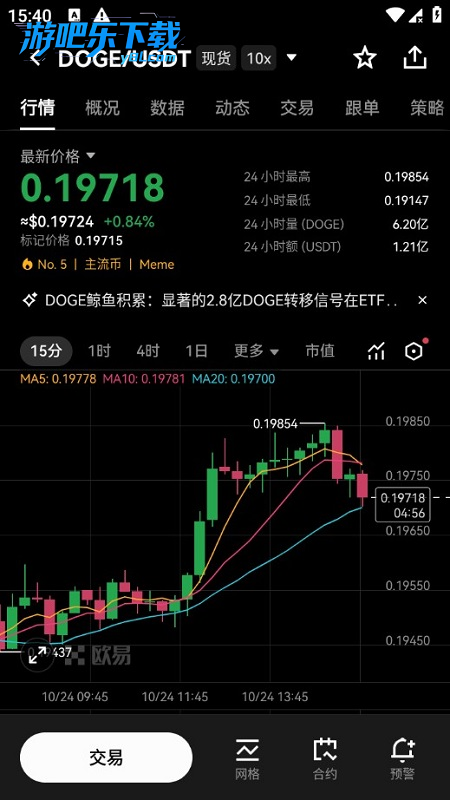The height and width of the screenshot is (800, 450).
Task: Expand the 更多 interval options
Action: click(257, 351)
